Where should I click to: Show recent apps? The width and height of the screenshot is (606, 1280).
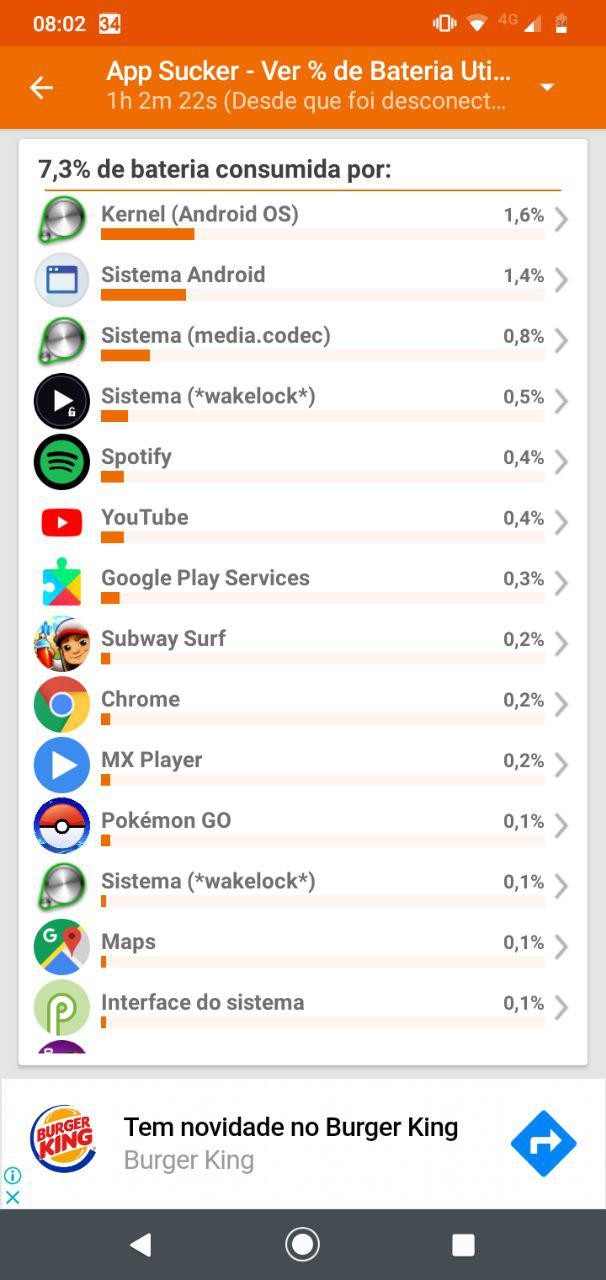463,1244
